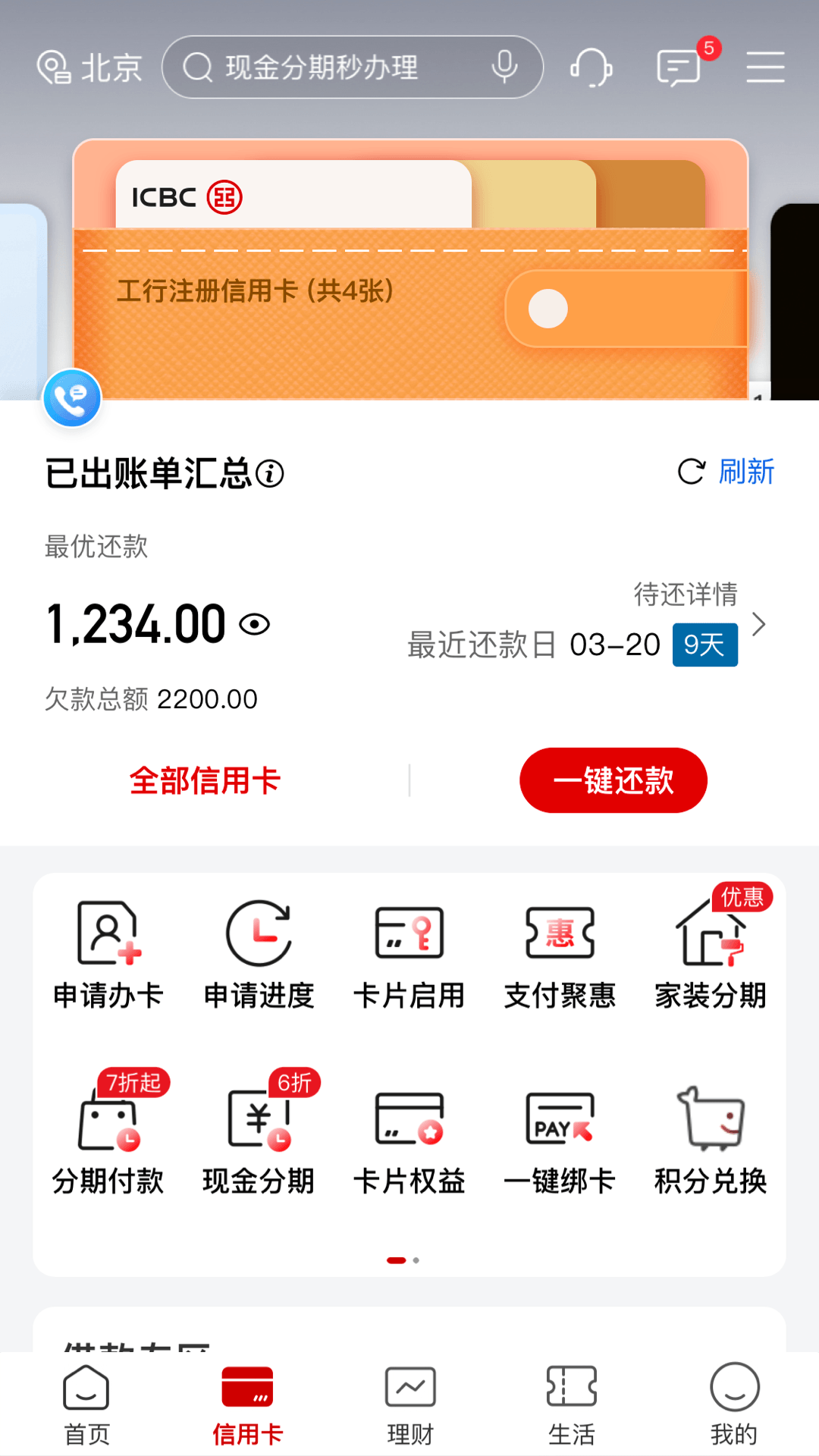Start voice search with the microphone icon
This screenshot has width=819, height=1456.
504,67
